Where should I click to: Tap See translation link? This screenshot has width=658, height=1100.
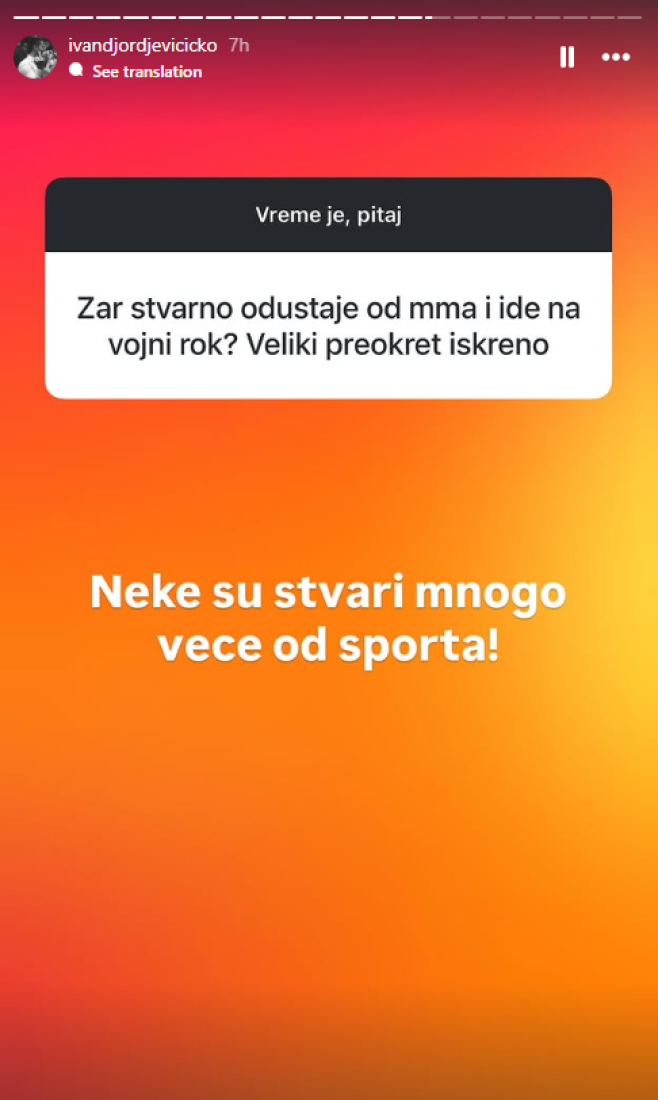point(146,72)
